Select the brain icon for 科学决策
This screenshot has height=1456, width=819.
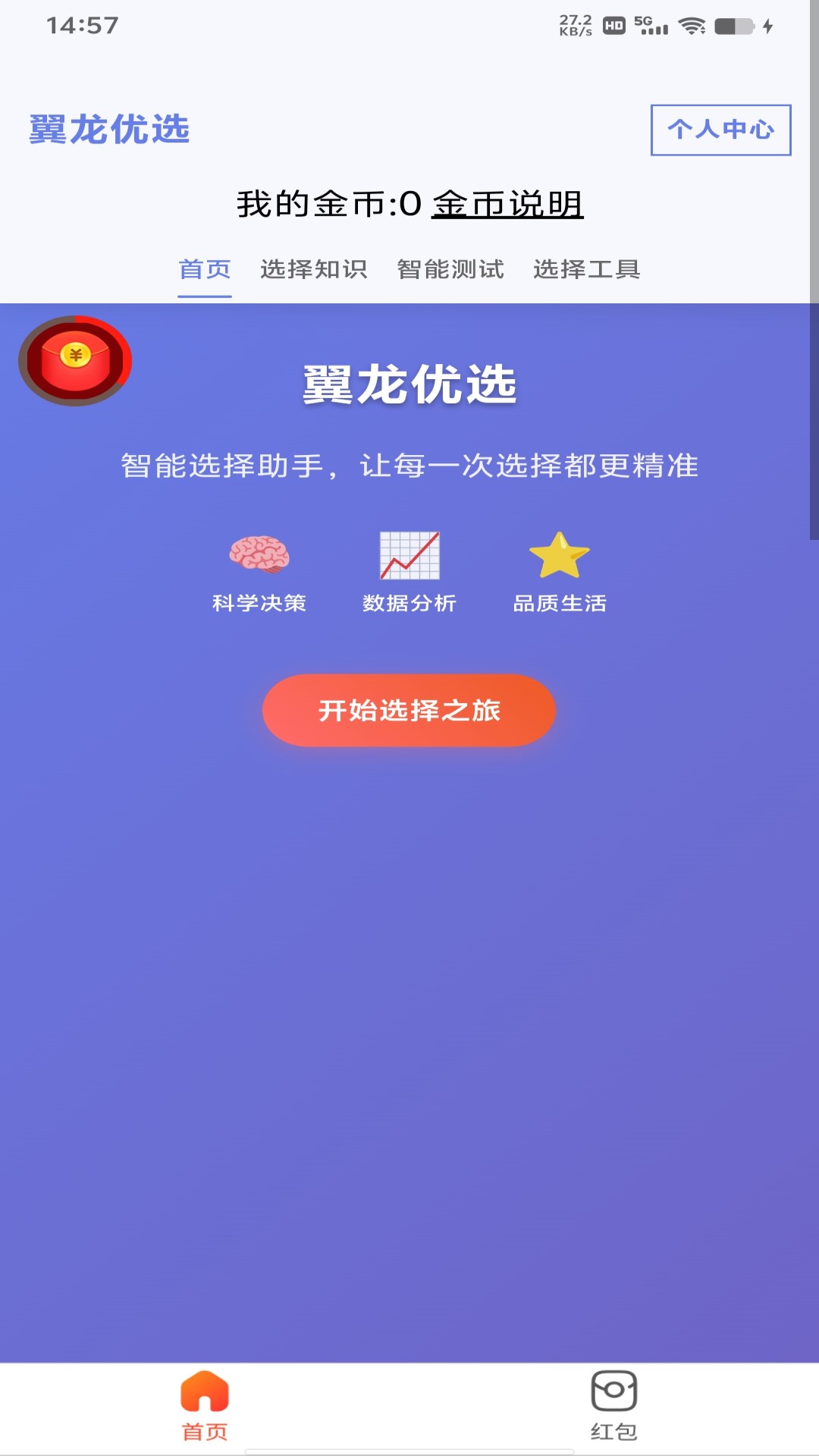point(258,555)
